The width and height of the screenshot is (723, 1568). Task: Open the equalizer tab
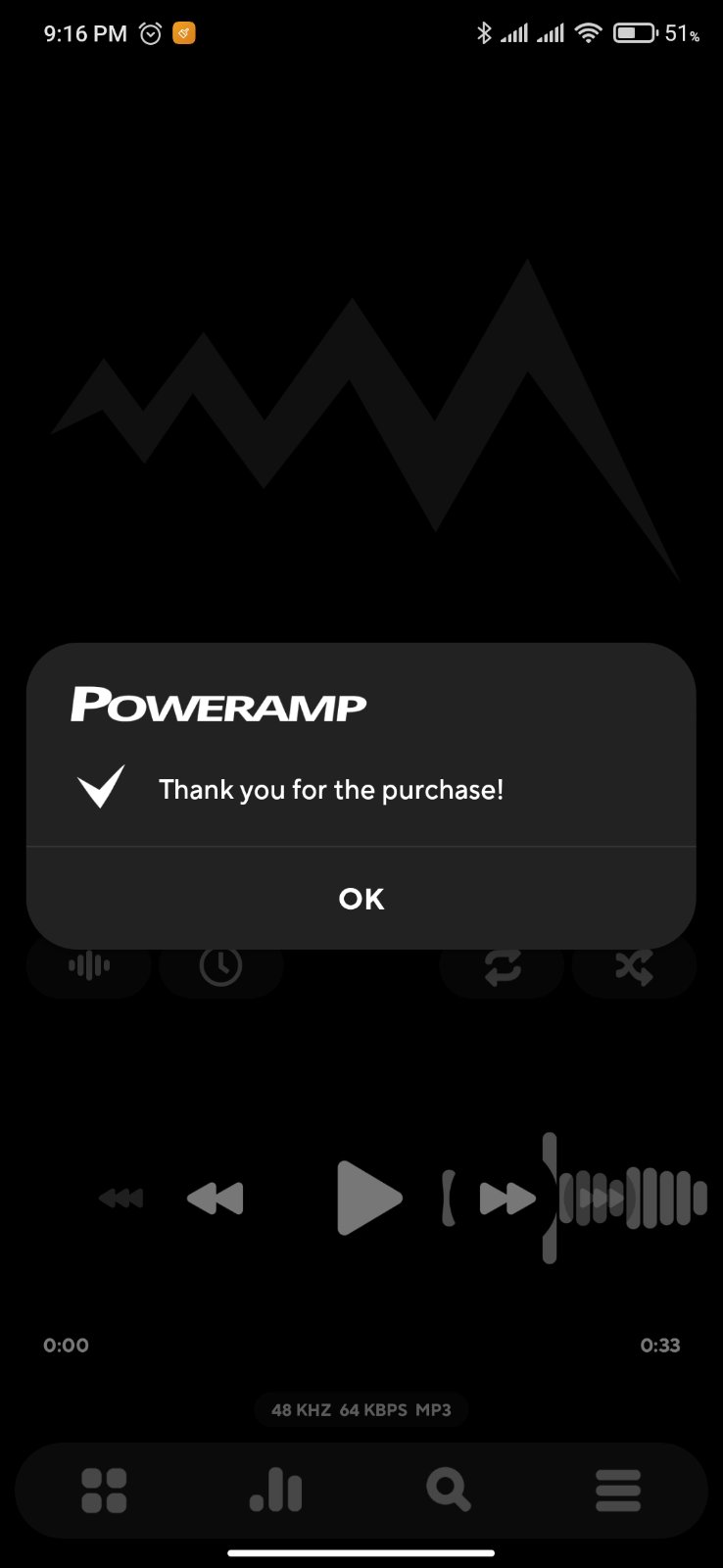click(x=276, y=1491)
